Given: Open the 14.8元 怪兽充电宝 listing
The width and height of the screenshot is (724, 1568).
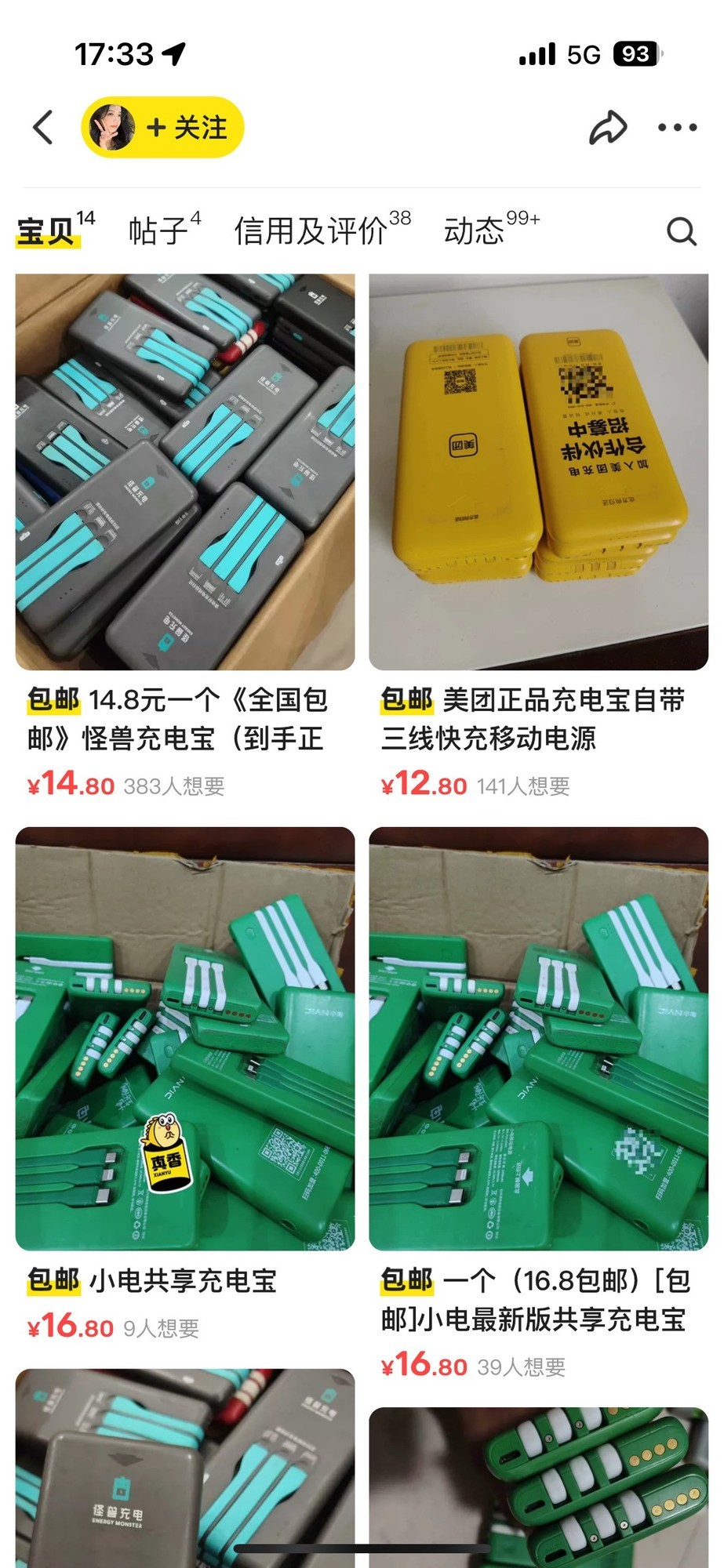Looking at the screenshot, I should pos(185,472).
